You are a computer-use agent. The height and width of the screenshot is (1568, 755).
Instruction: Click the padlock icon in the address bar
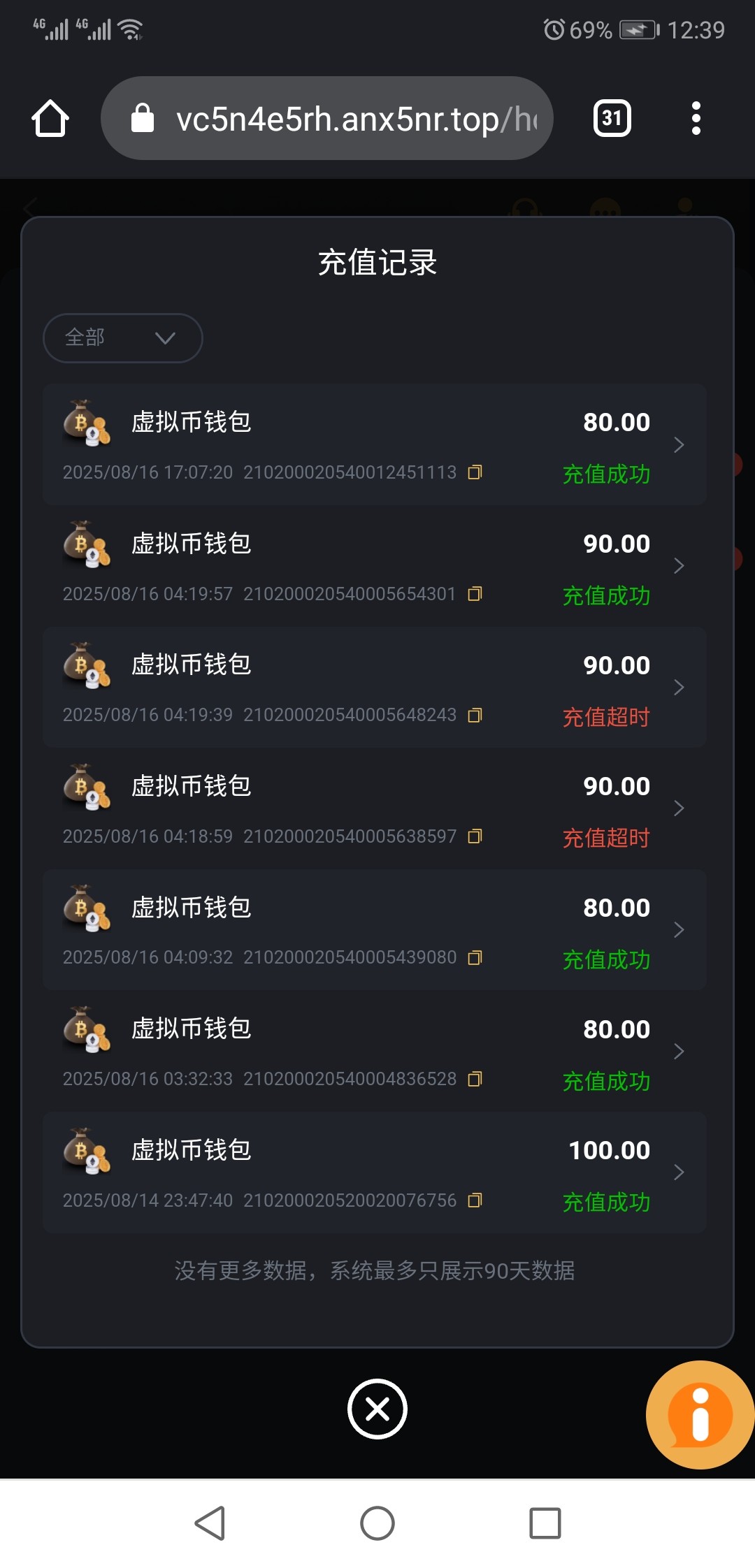click(143, 117)
